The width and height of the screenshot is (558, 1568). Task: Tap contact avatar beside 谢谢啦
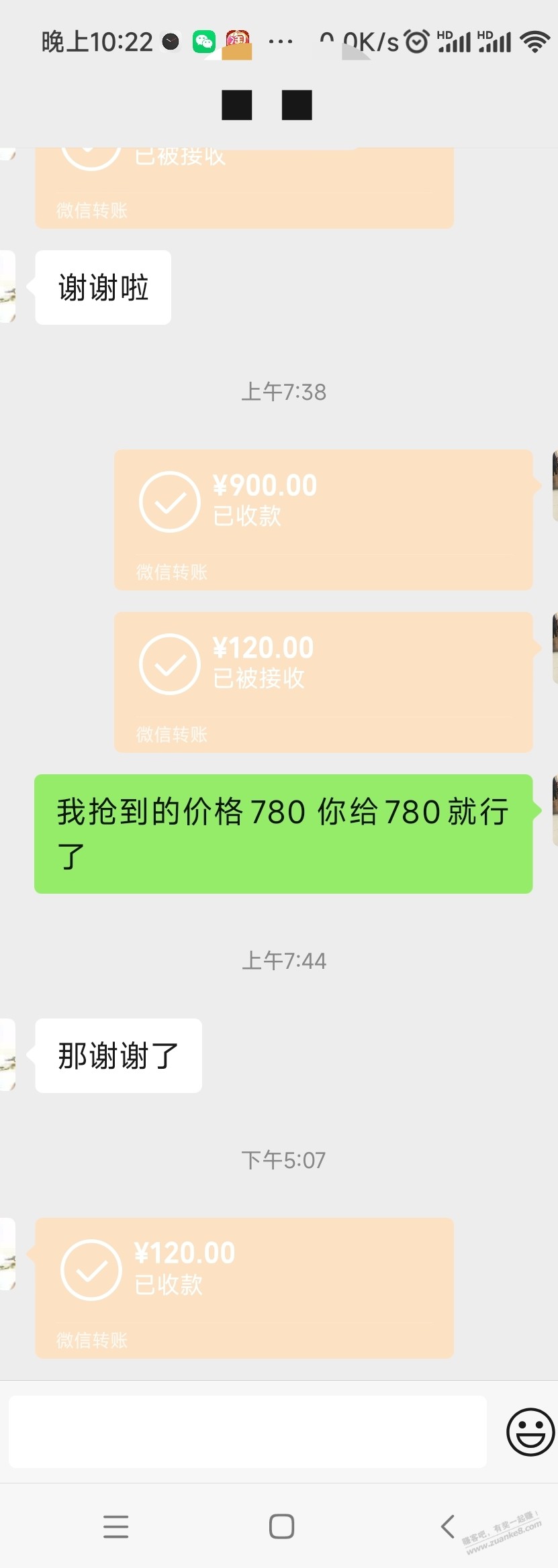pos(7,287)
